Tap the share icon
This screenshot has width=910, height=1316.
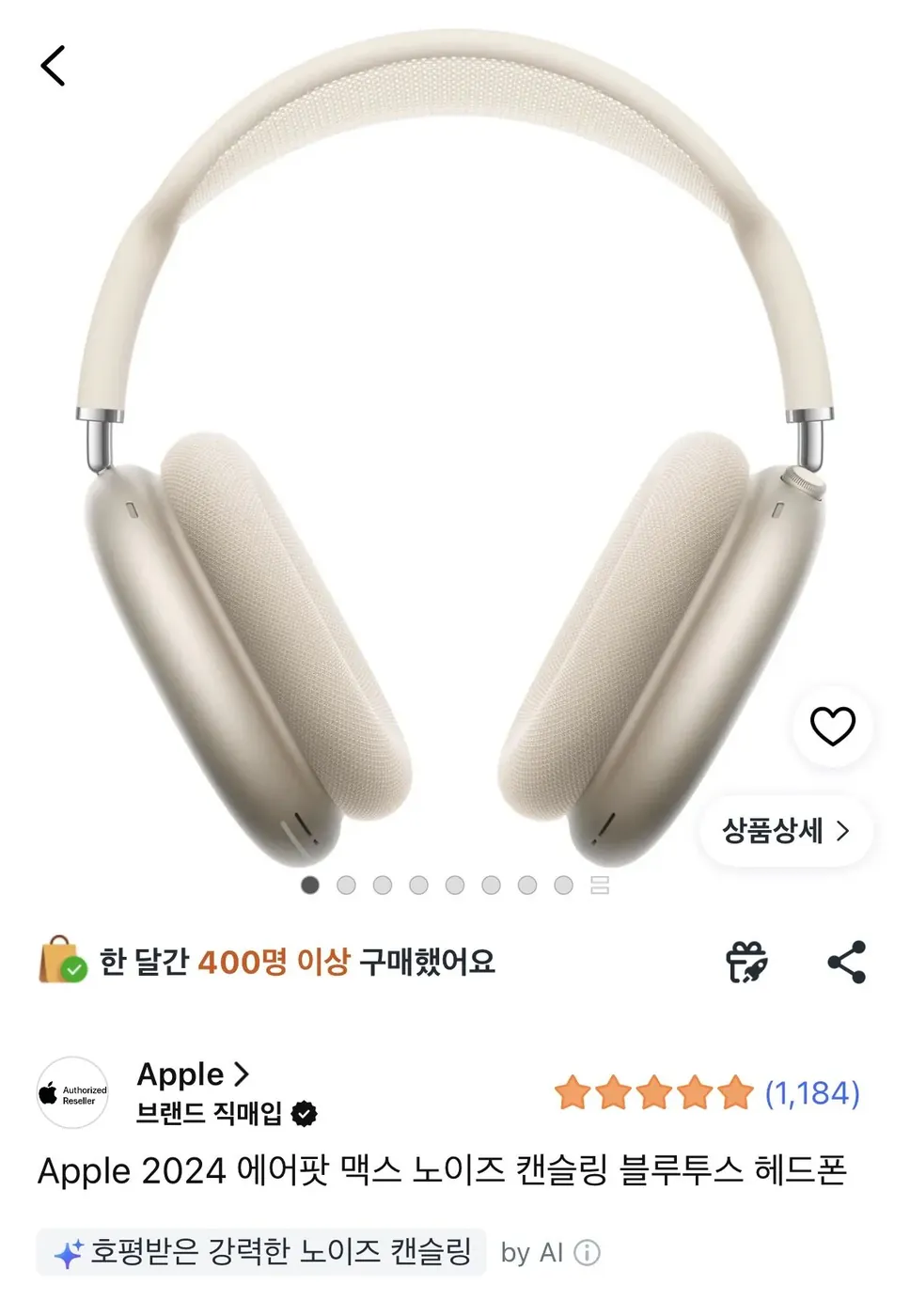pyautogui.click(x=845, y=960)
